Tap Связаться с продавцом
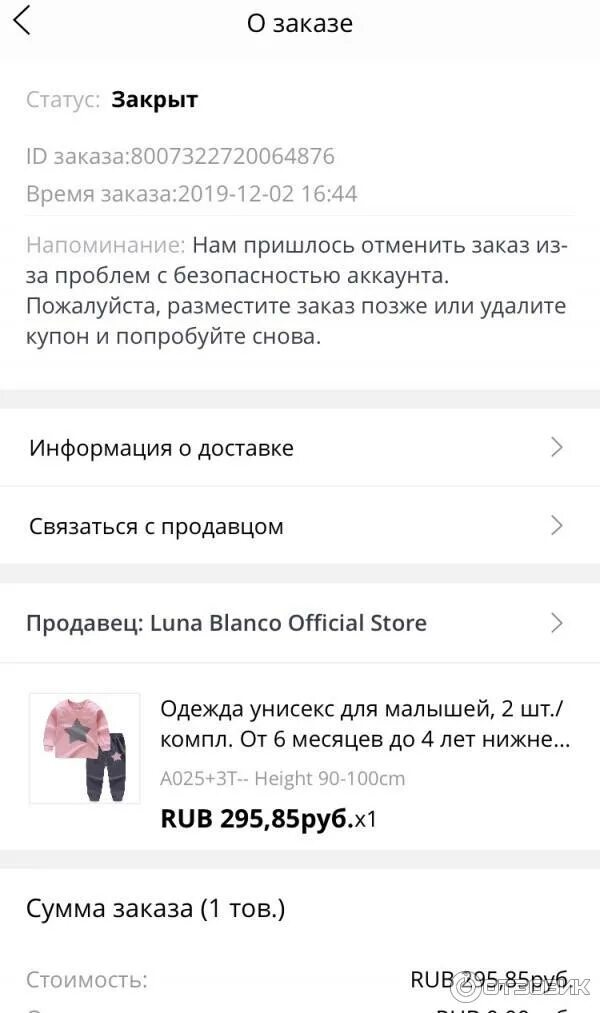 pos(298,526)
